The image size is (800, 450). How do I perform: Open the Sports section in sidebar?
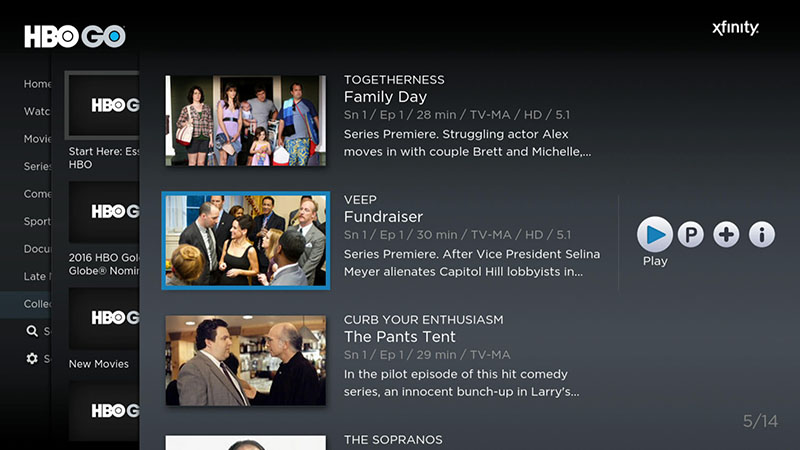pyautogui.click(x=37, y=221)
